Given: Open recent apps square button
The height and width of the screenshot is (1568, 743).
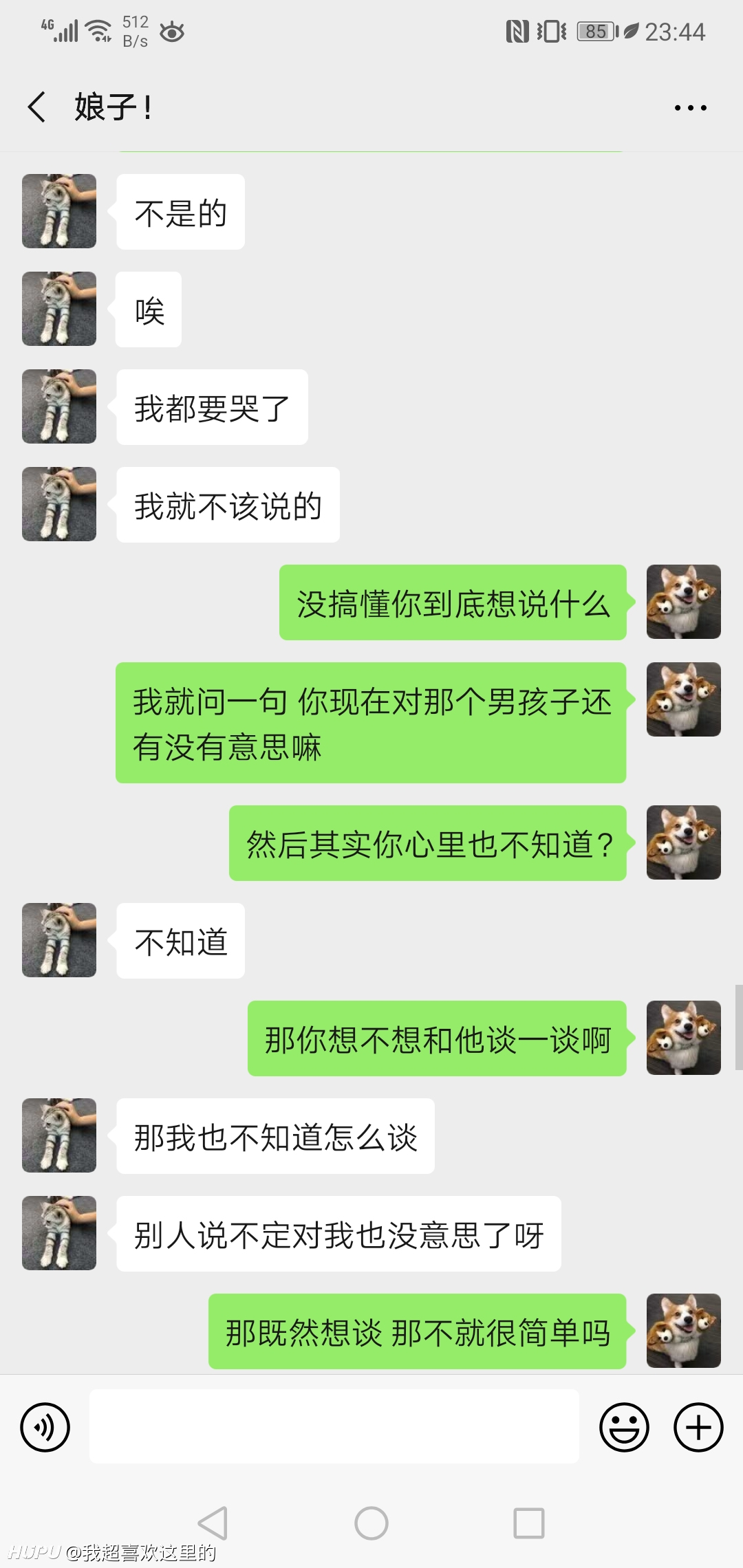Looking at the screenshot, I should (529, 1523).
